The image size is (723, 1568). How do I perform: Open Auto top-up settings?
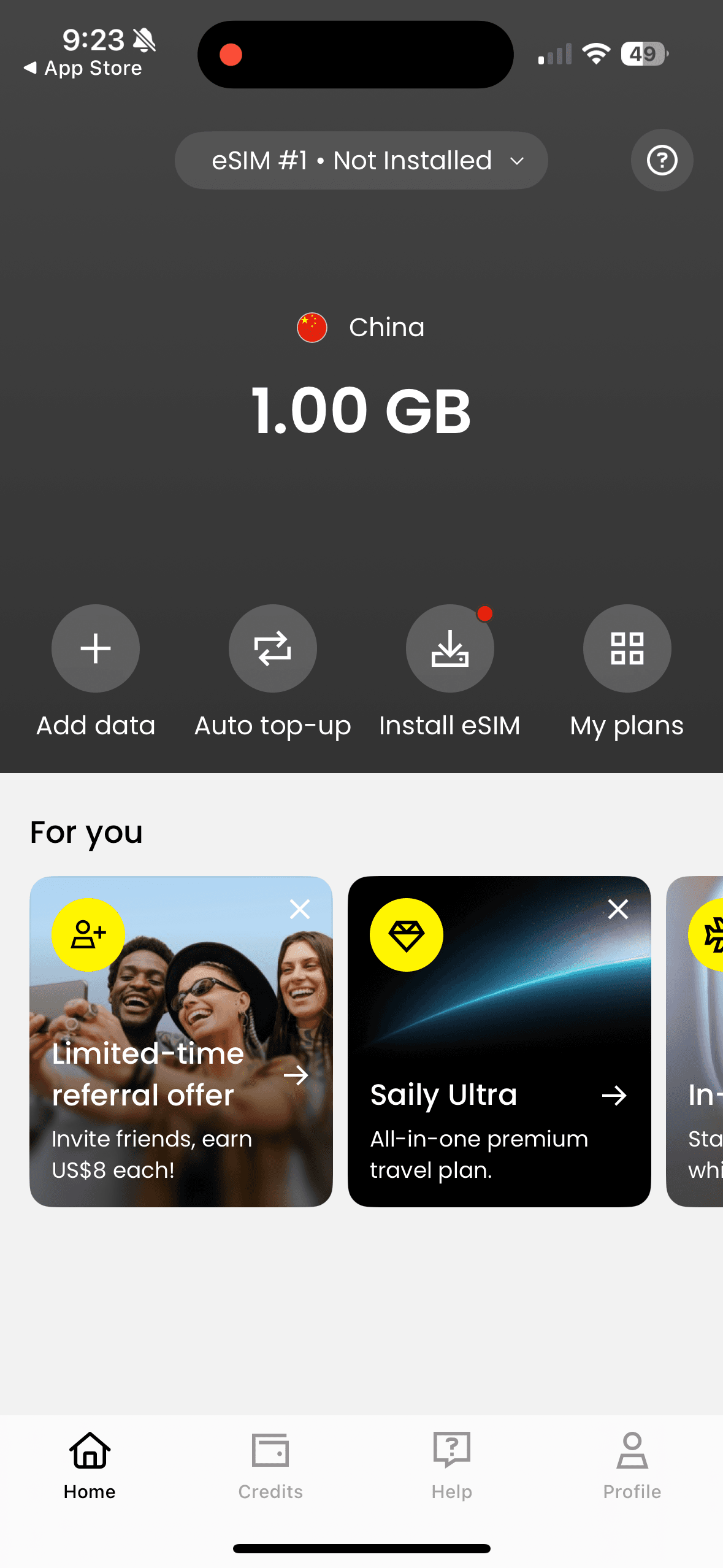click(273, 648)
